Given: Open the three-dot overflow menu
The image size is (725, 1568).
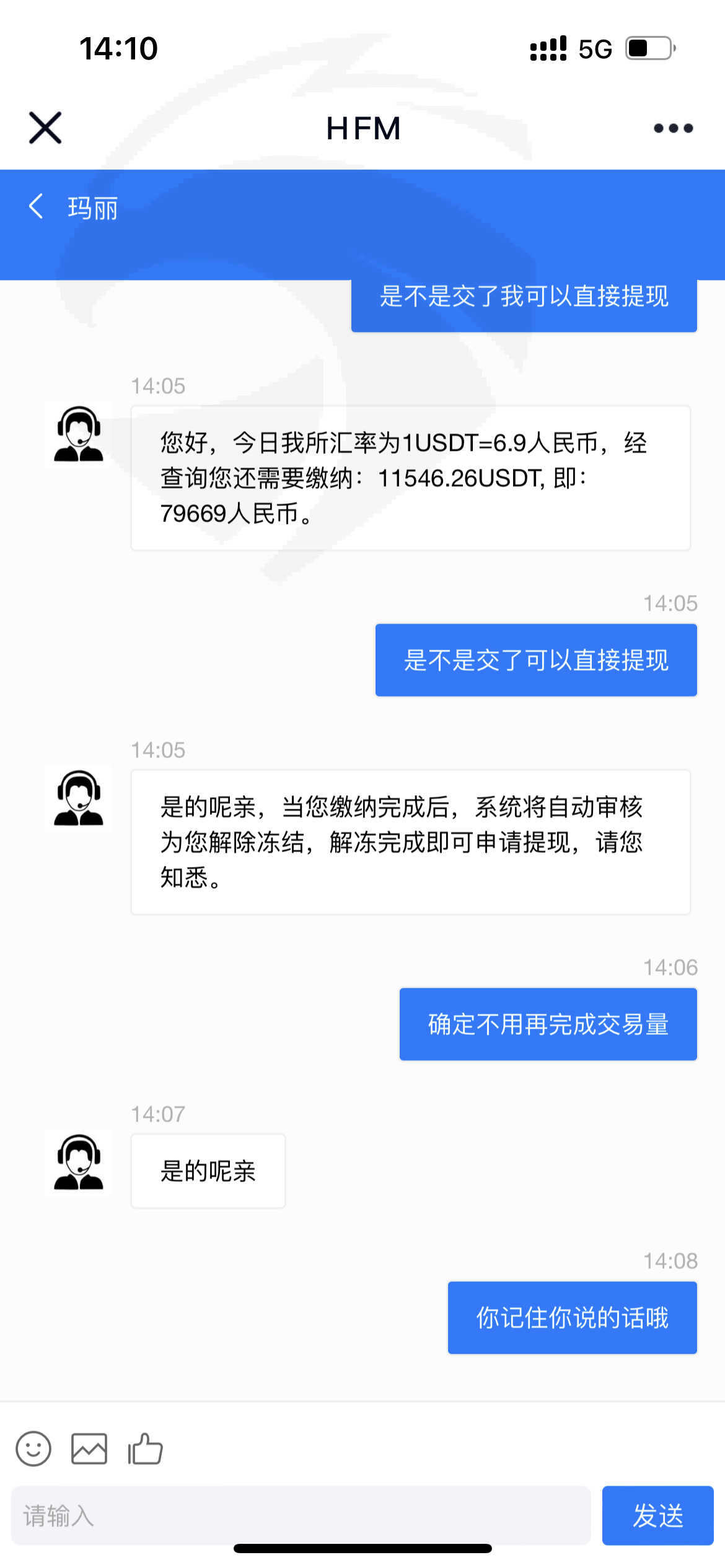Looking at the screenshot, I should (x=673, y=128).
